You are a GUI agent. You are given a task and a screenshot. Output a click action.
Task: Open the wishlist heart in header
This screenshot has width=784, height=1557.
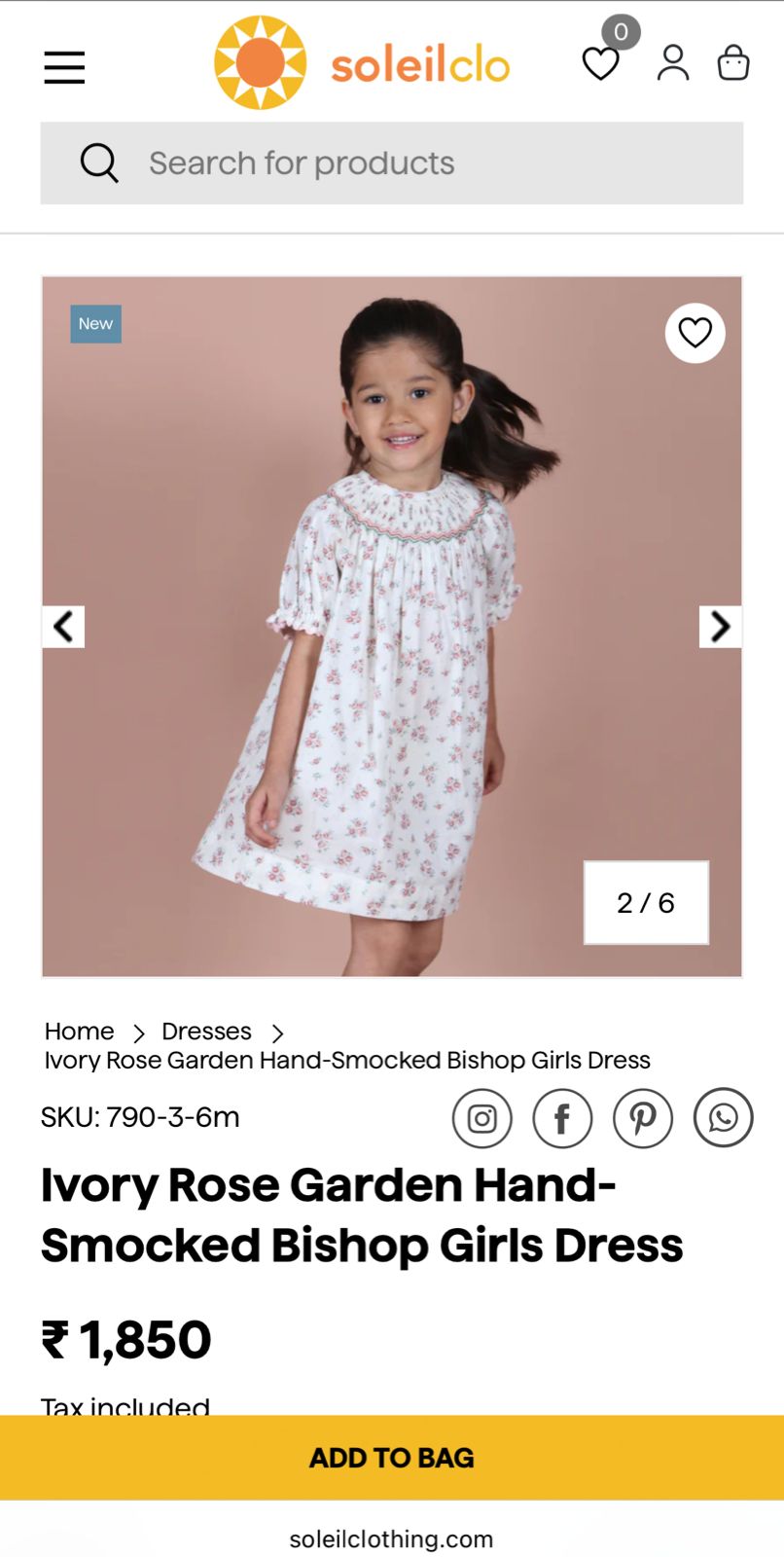tap(600, 64)
